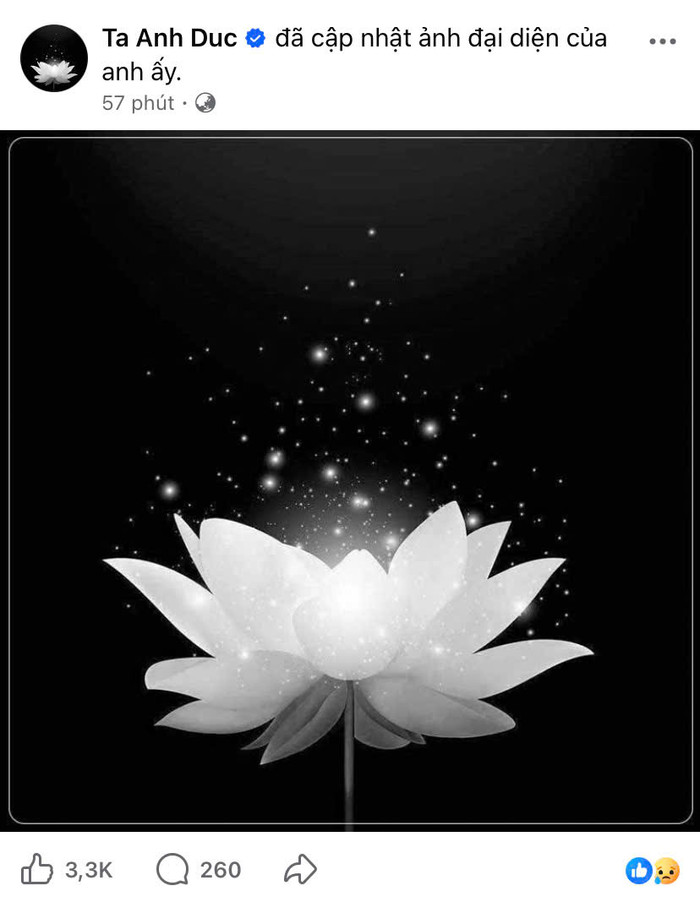
Task: Open Ta Anh Duc's profile picture avatar
Action: 54,59
